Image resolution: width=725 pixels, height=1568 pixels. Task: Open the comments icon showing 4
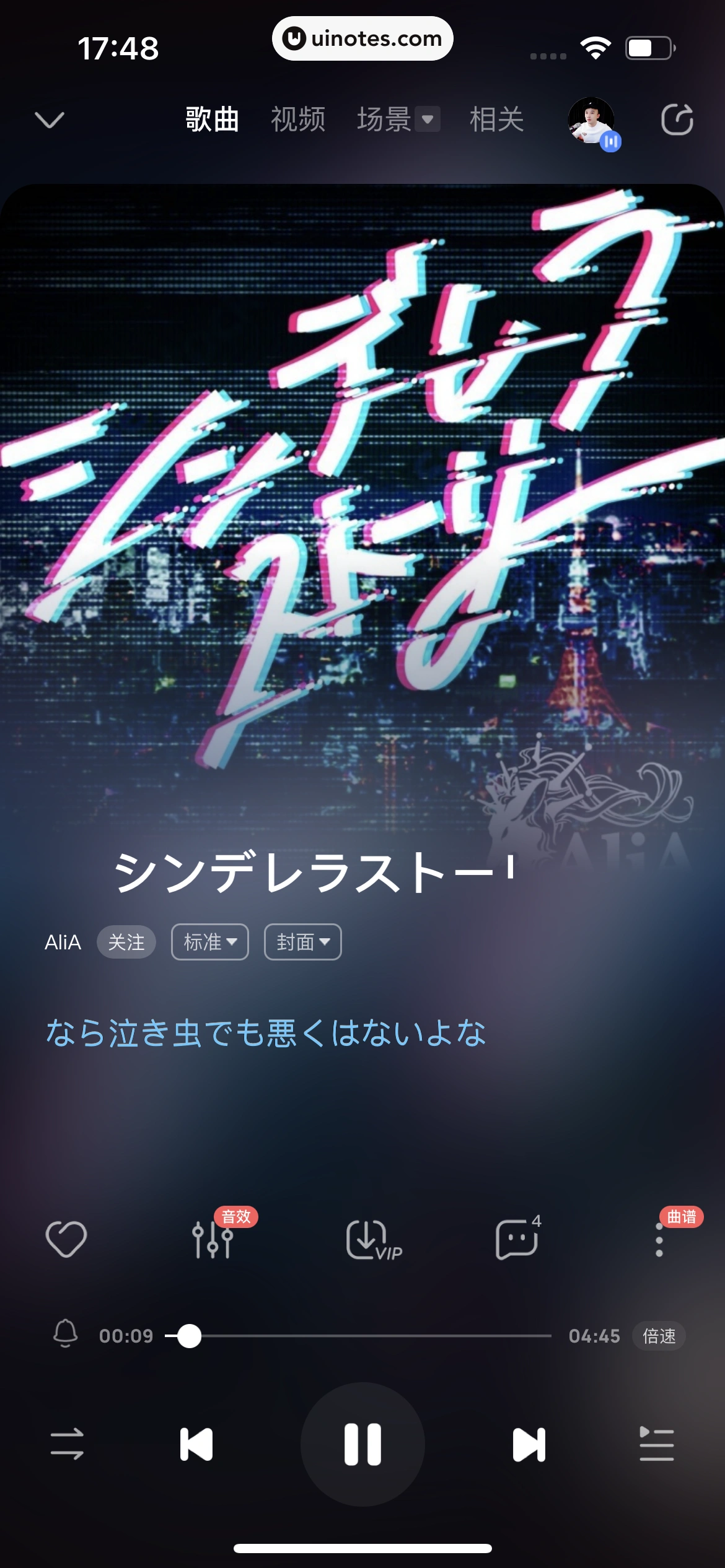518,1239
